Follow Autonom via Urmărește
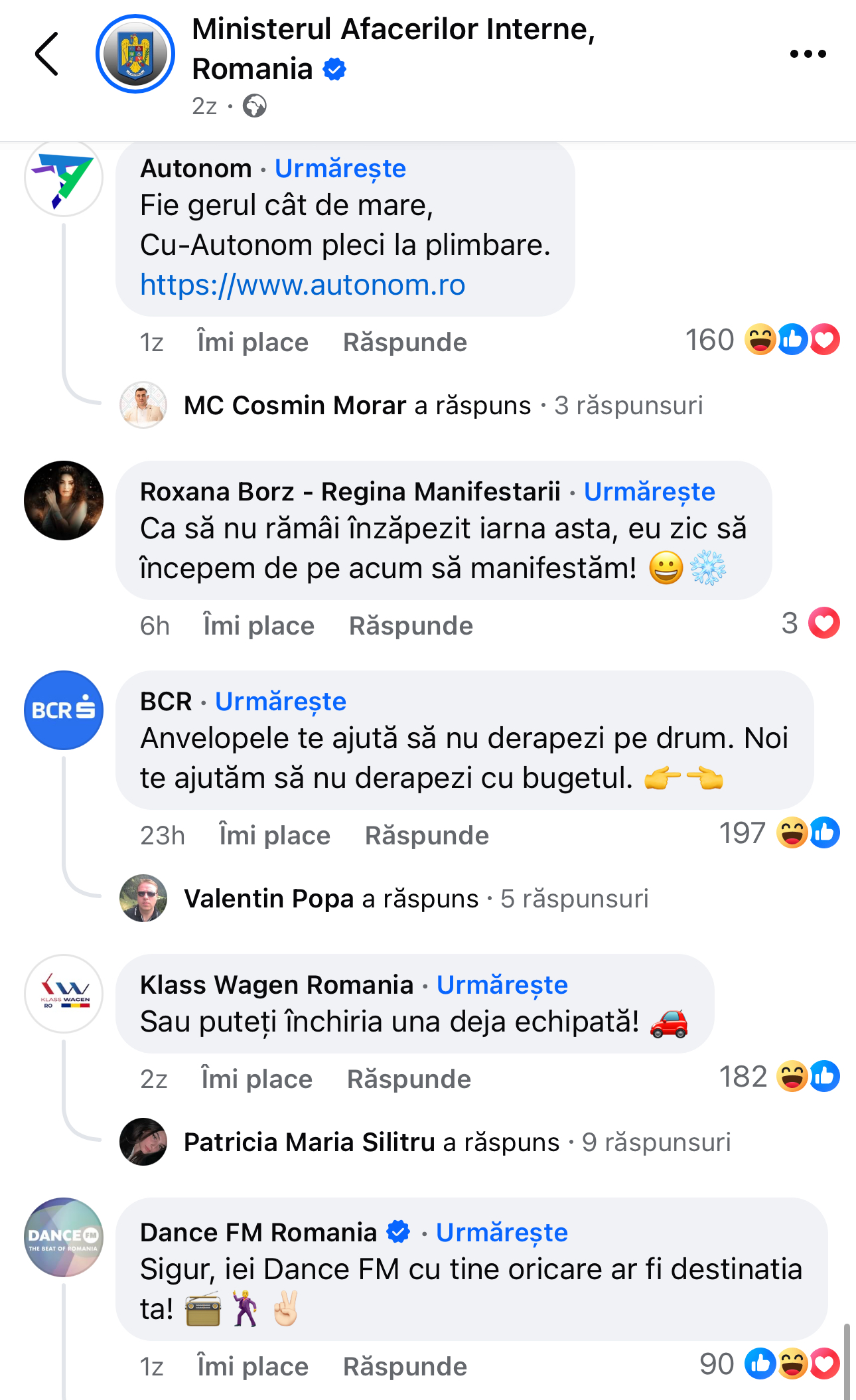 tap(340, 169)
